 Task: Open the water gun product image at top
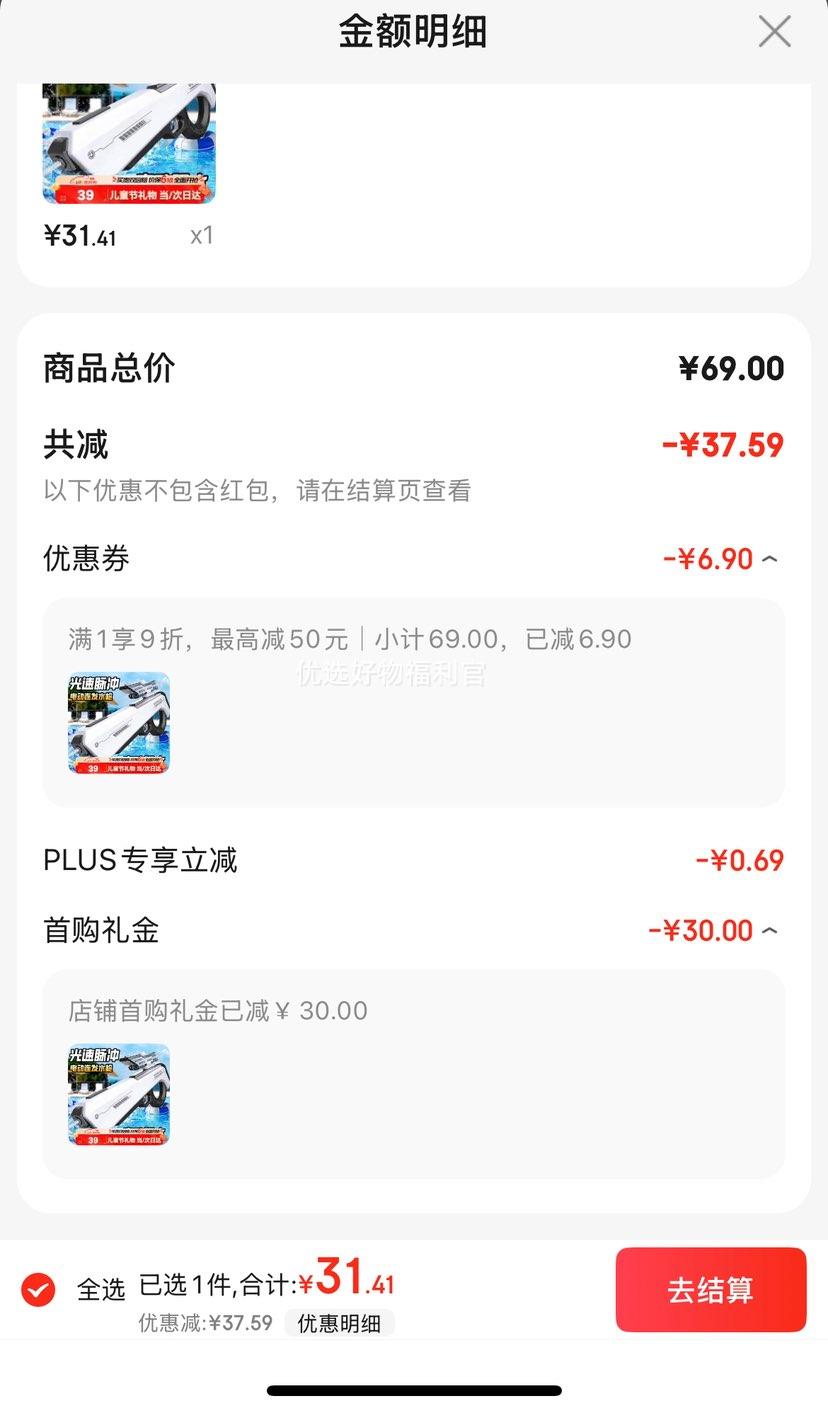(129, 144)
